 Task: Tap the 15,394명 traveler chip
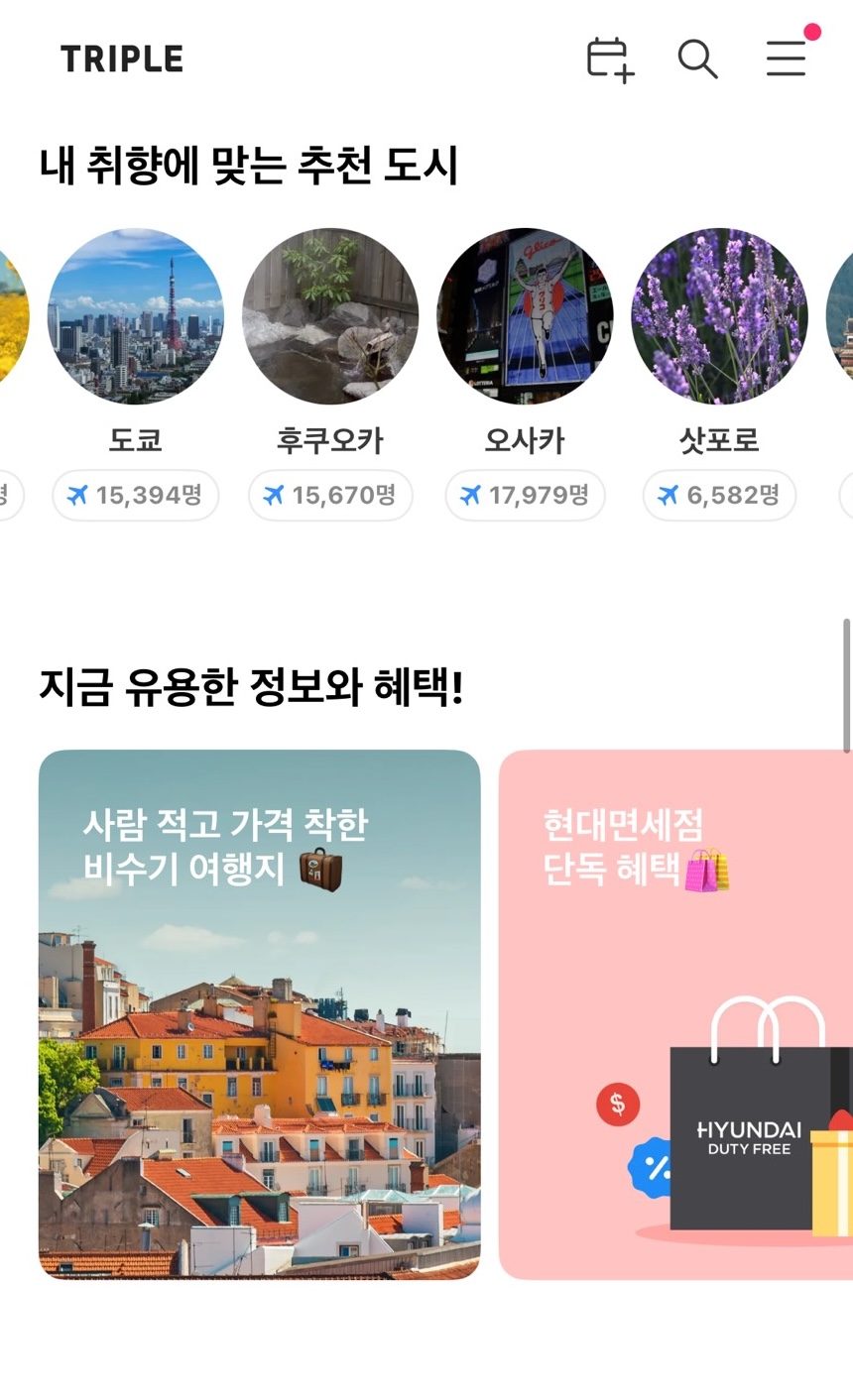click(x=136, y=495)
